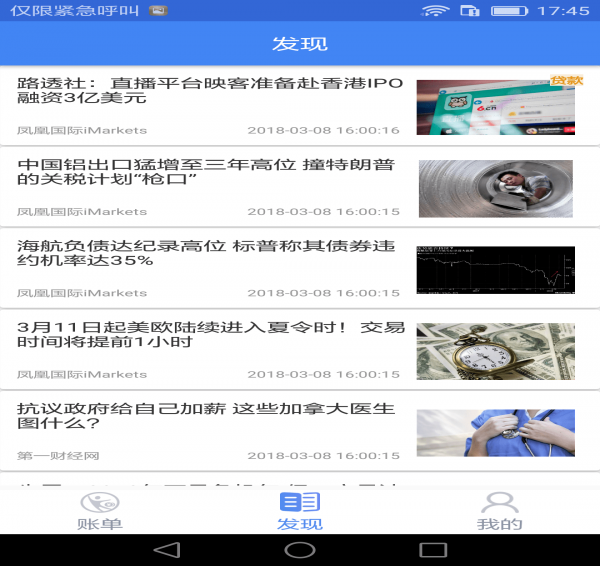Viewport: 600px width, 566px height.
Task: Go to the home screen
Action: [300, 550]
